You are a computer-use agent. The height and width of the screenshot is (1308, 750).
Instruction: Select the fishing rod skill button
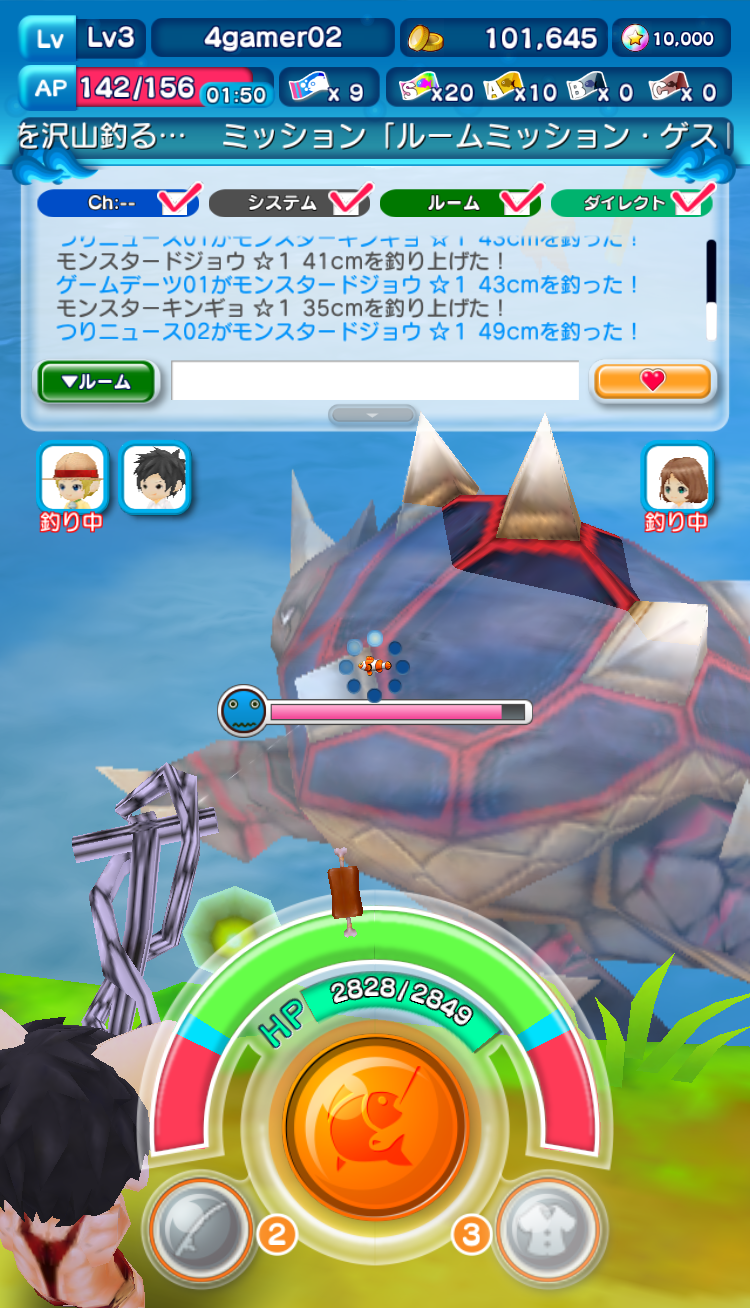[x=200, y=1229]
